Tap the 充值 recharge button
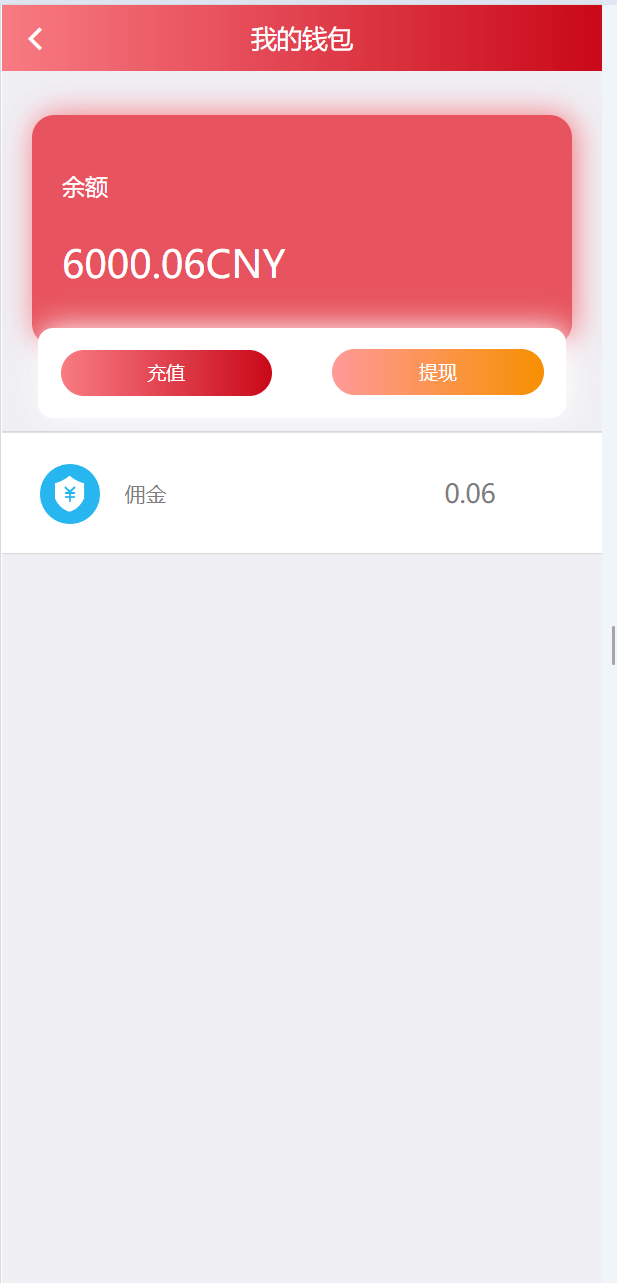 tap(166, 373)
